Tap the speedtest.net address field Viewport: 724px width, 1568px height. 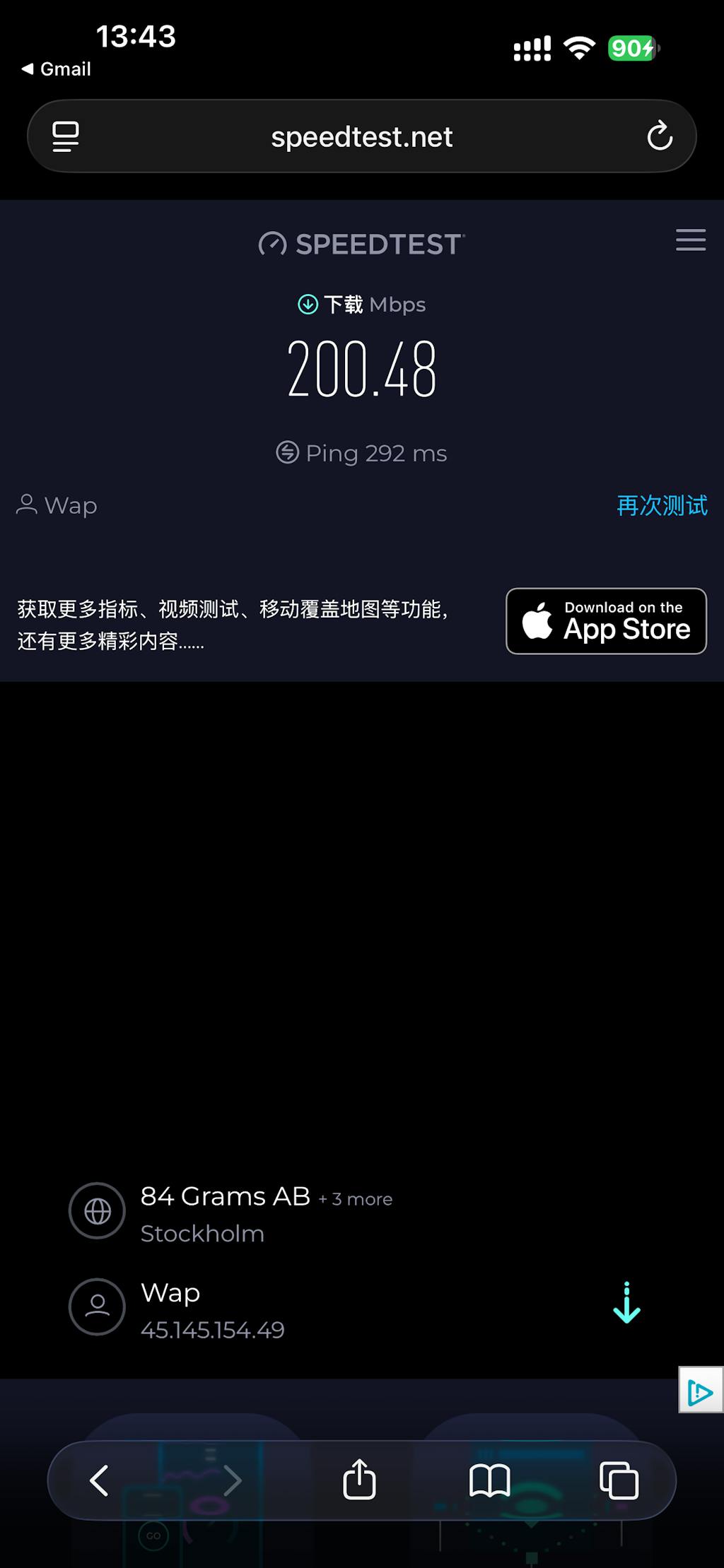[x=361, y=137]
